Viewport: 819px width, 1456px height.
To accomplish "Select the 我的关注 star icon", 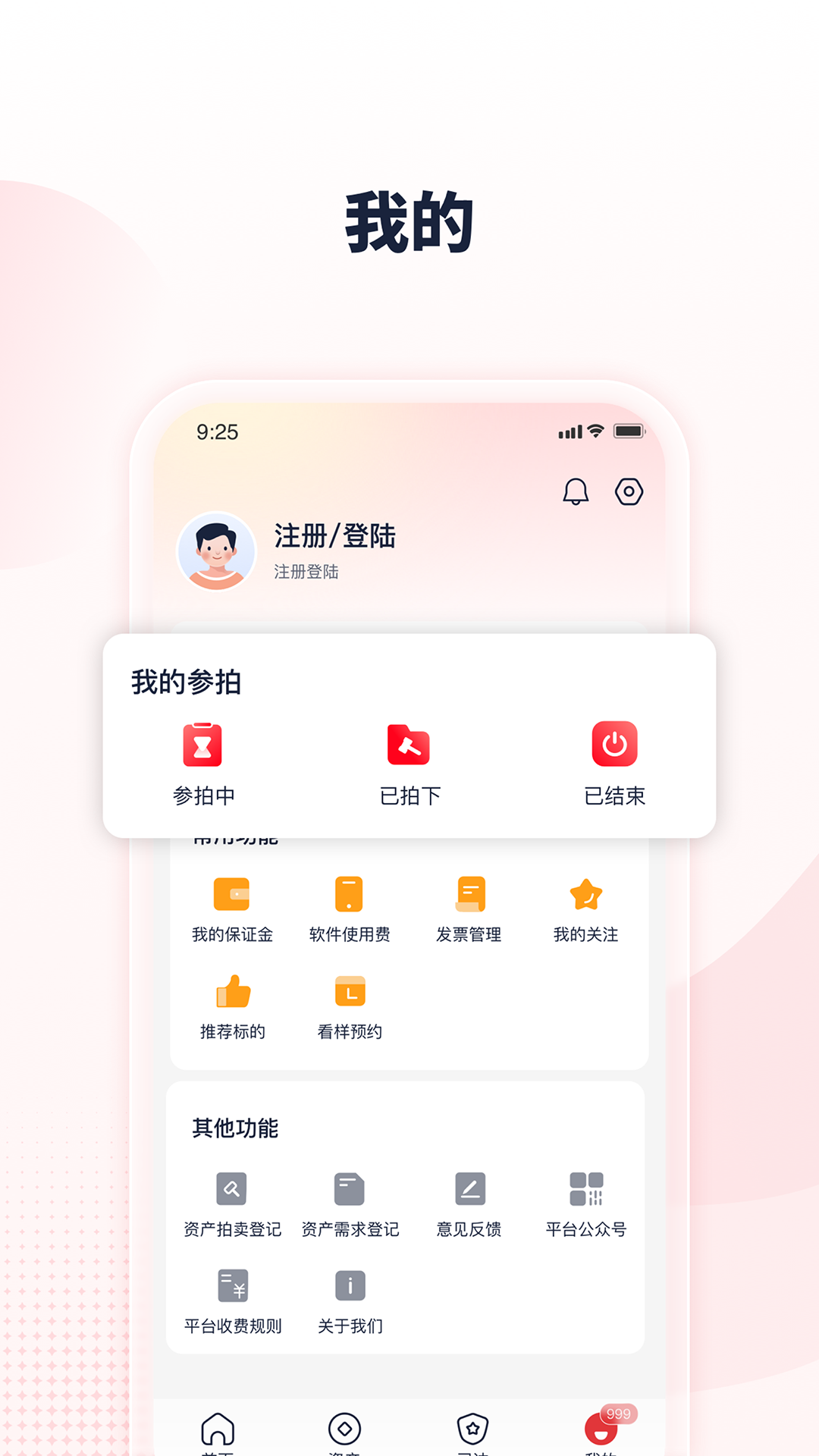I will pyautogui.click(x=585, y=895).
